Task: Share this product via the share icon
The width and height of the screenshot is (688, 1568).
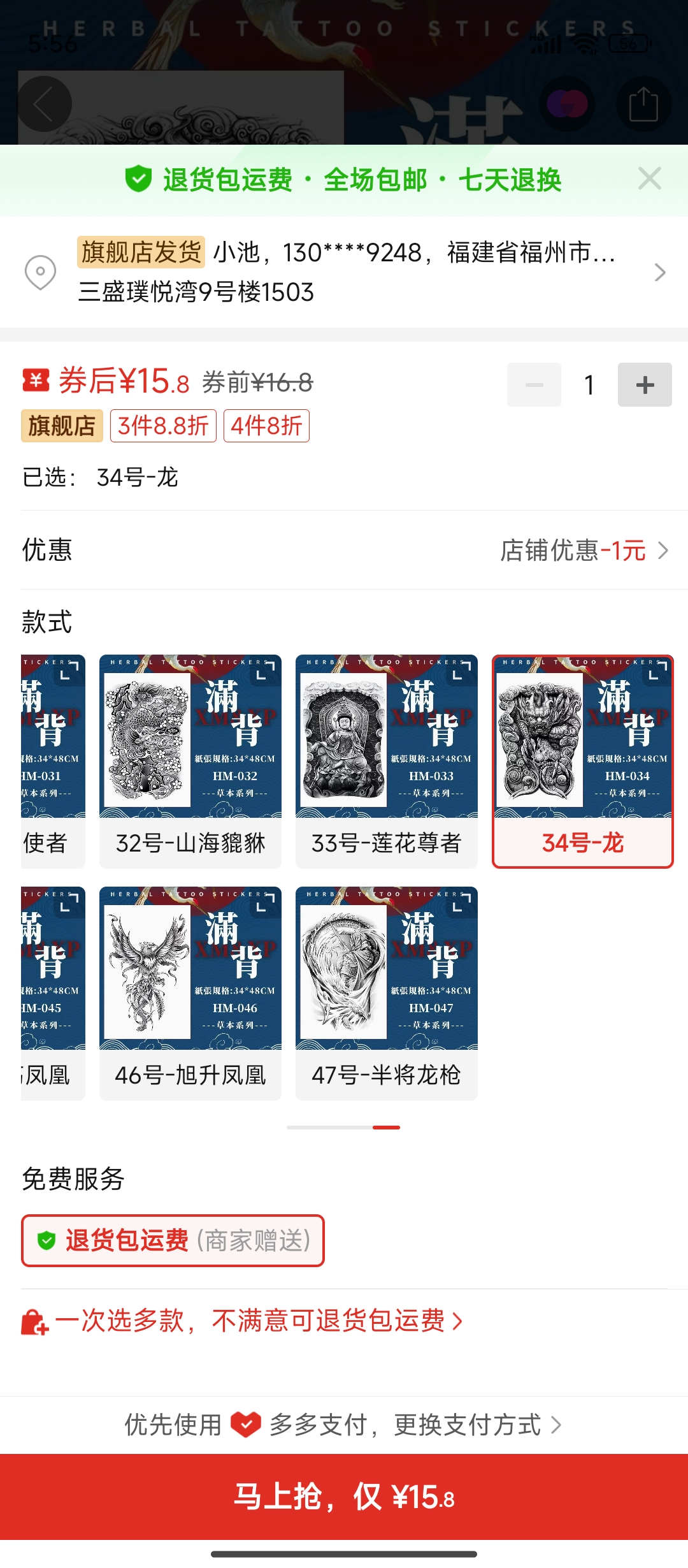Action: pyautogui.click(x=643, y=104)
